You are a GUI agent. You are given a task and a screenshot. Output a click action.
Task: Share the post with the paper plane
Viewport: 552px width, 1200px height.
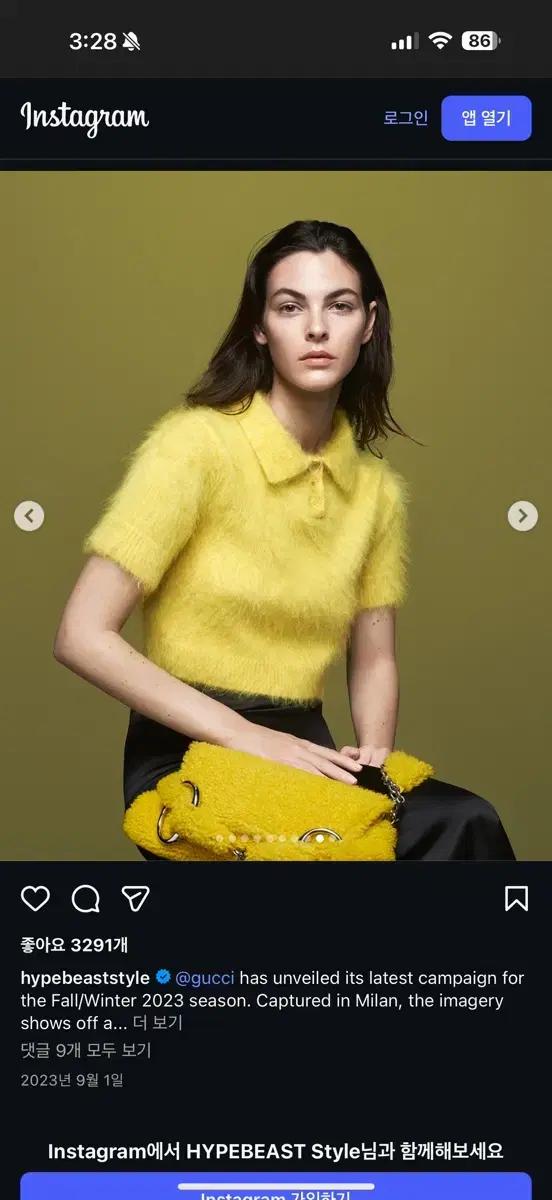pyautogui.click(x=135, y=899)
